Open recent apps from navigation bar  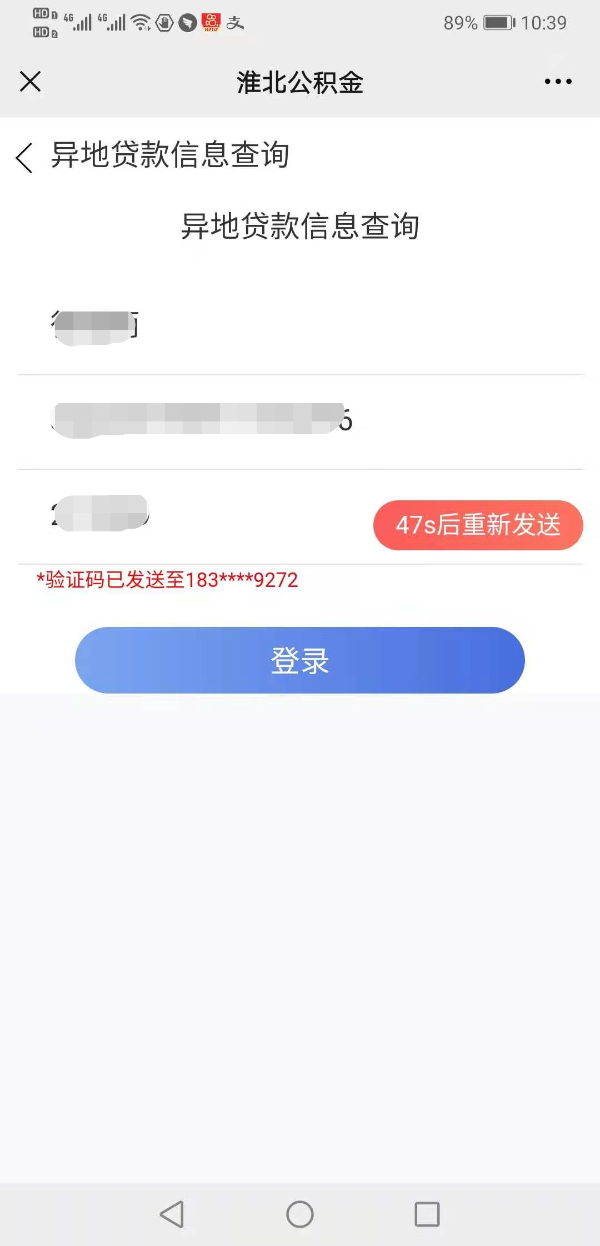427,1214
